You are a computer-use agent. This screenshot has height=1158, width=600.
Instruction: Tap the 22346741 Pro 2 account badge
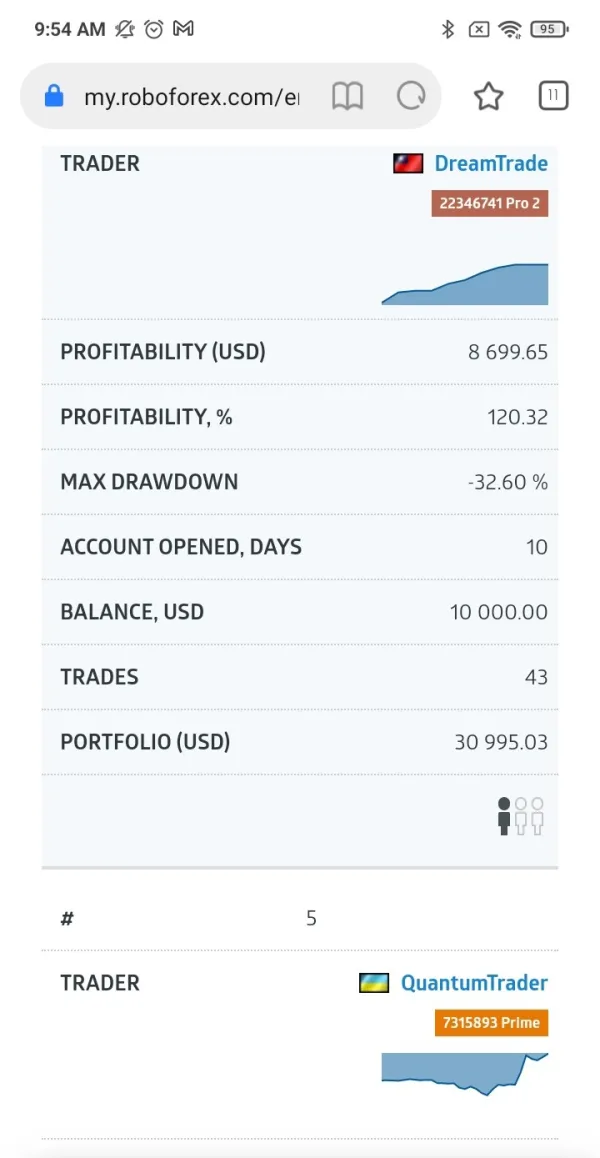[x=490, y=204]
